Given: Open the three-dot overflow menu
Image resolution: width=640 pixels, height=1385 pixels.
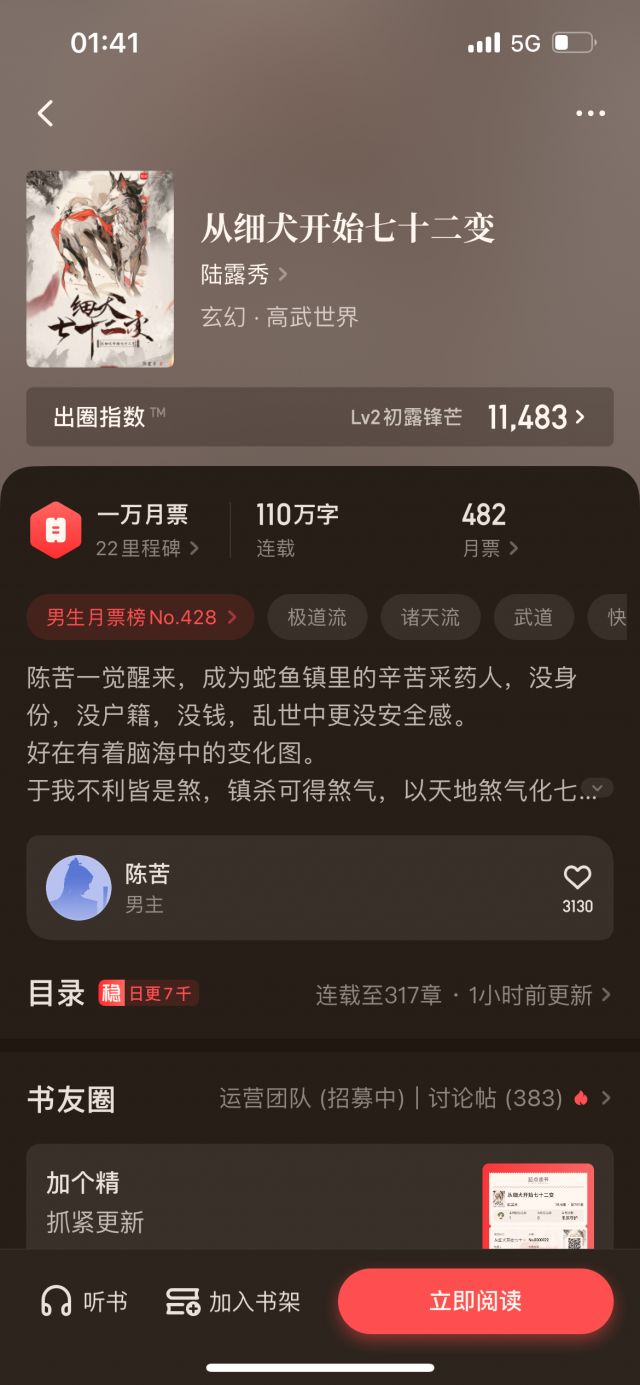Looking at the screenshot, I should tap(590, 113).
